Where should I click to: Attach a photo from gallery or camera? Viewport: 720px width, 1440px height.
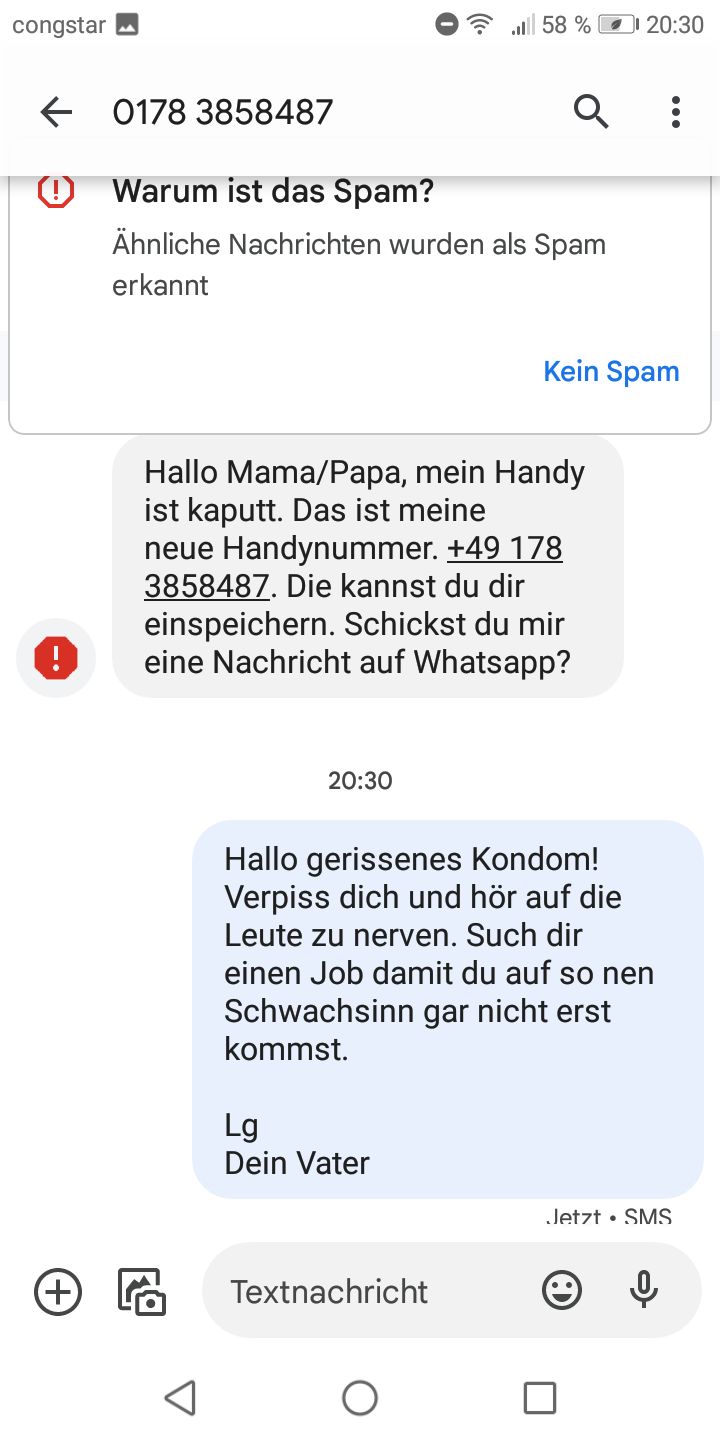tap(142, 1291)
